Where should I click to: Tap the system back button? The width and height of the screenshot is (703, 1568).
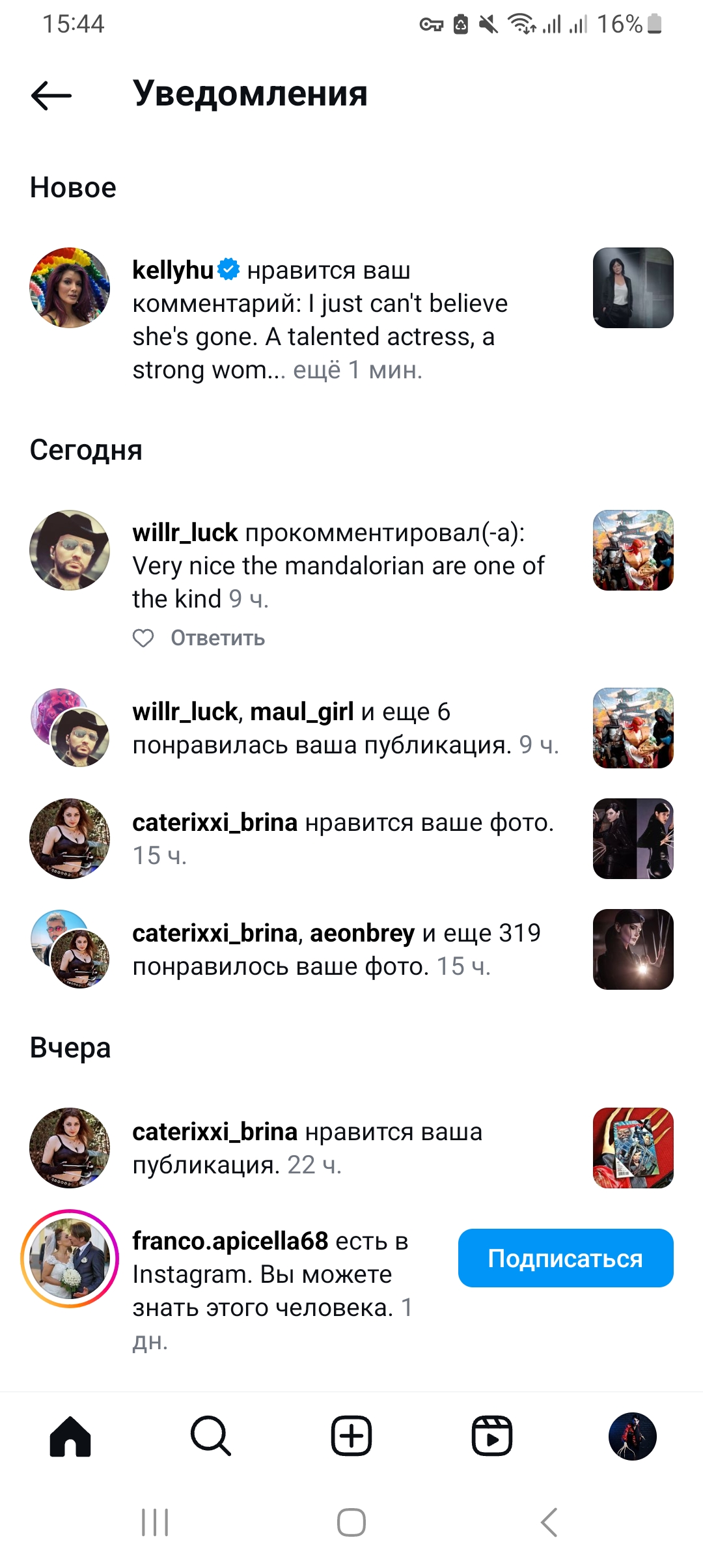click(549, 1522)
